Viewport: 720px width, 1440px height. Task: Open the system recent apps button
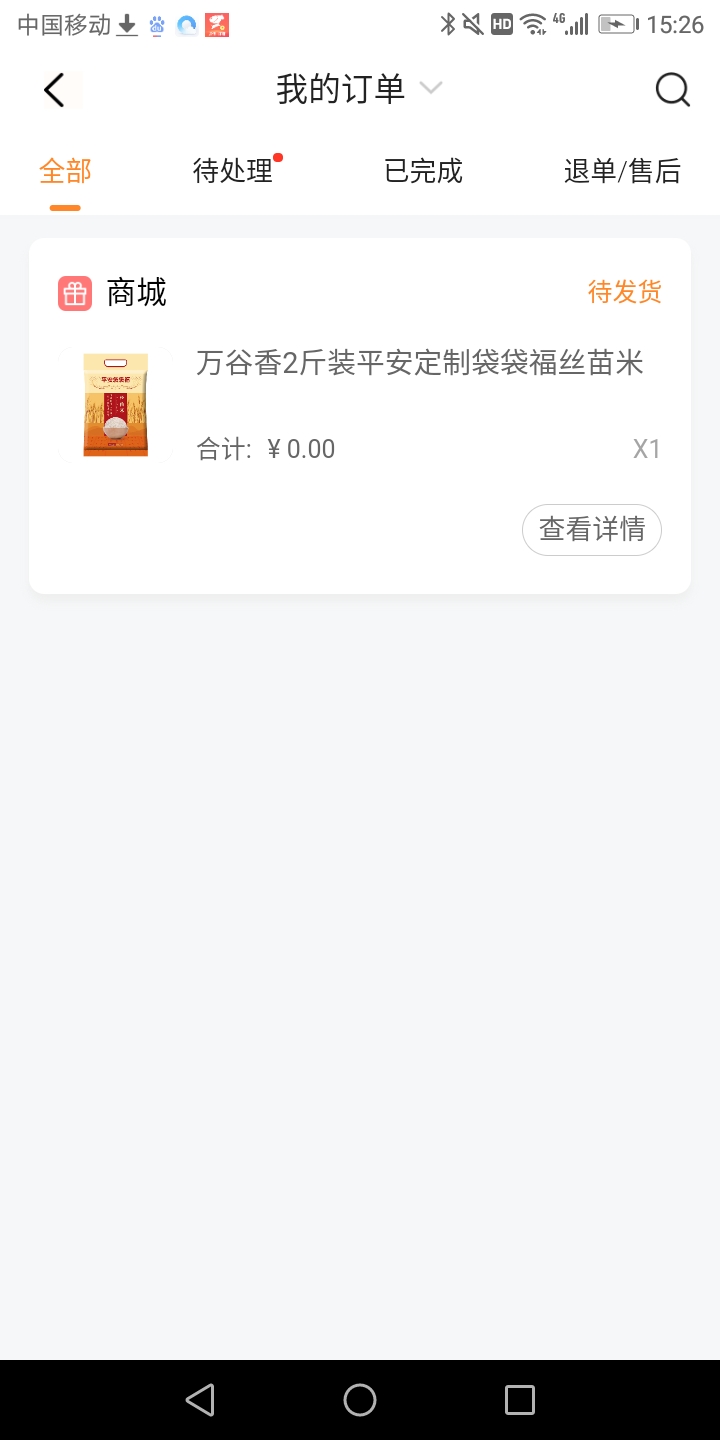pos(520,1400)
